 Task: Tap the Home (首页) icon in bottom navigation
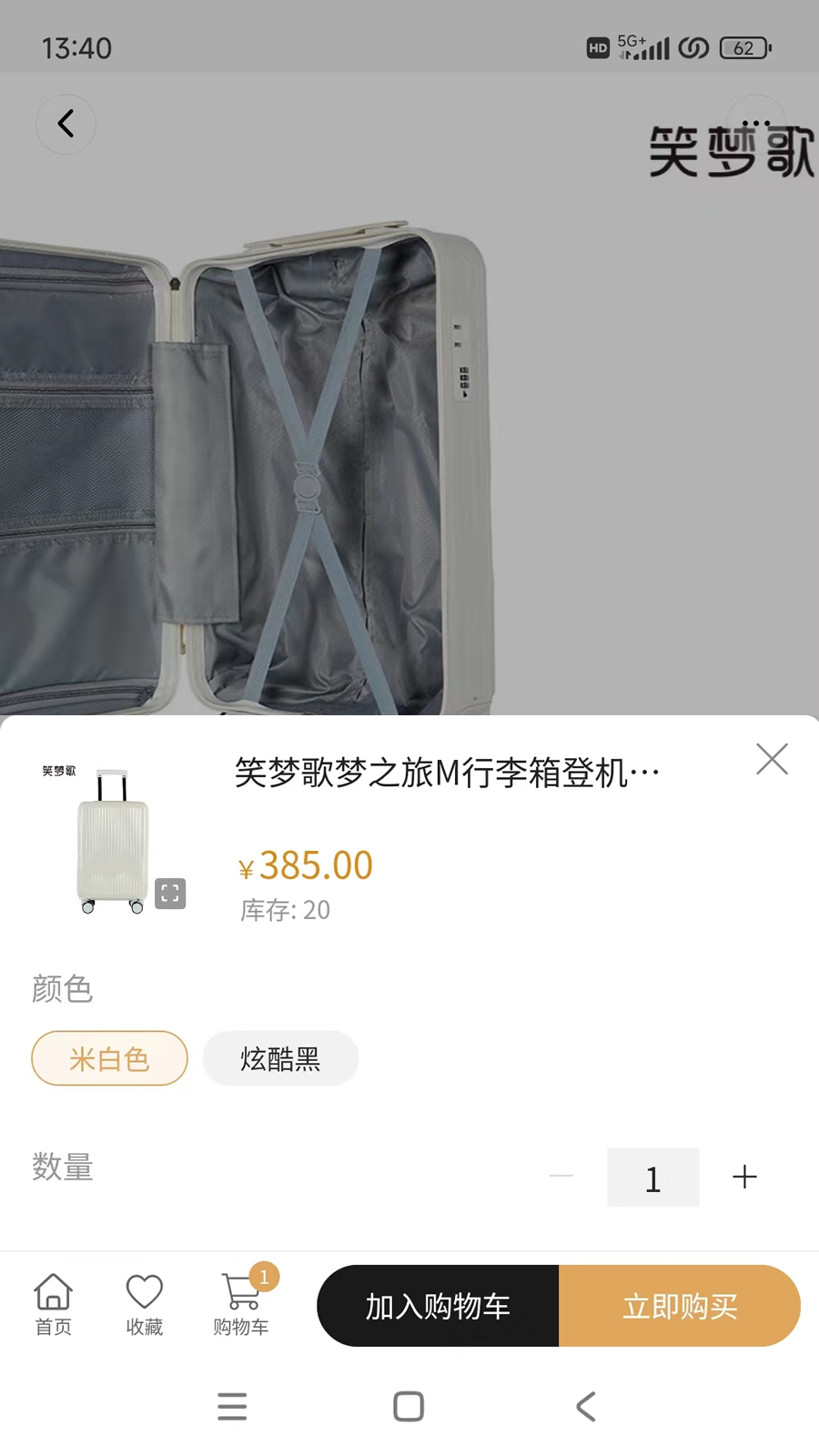[53, 1304]
